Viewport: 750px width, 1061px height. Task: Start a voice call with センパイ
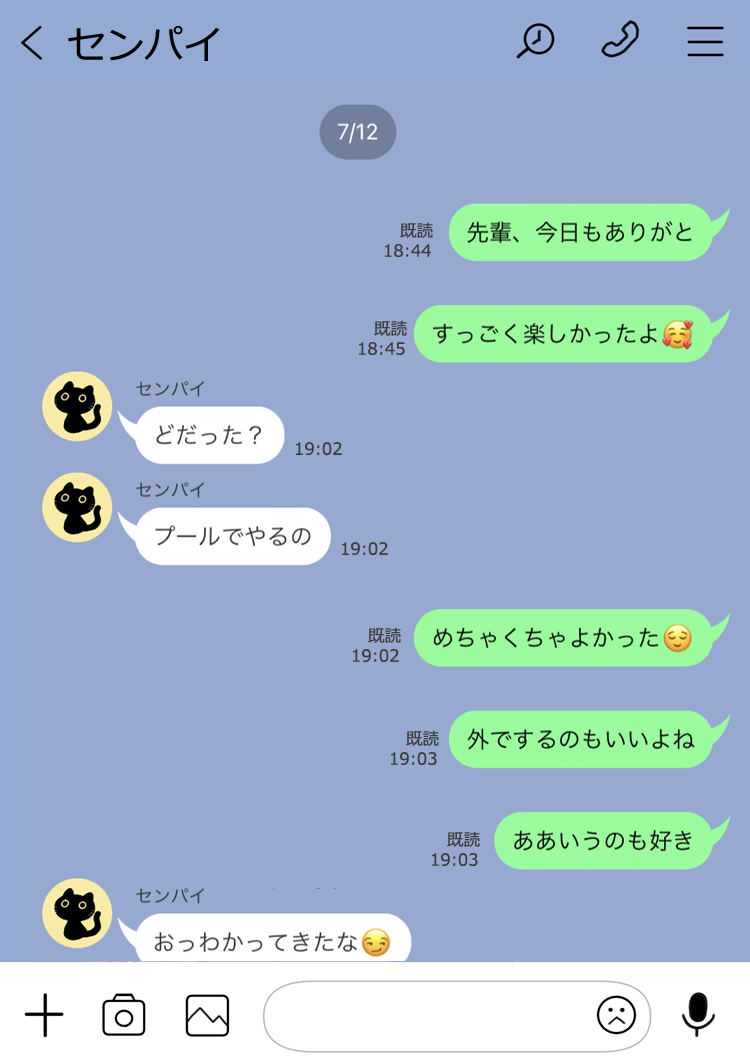tap(620, 41)
